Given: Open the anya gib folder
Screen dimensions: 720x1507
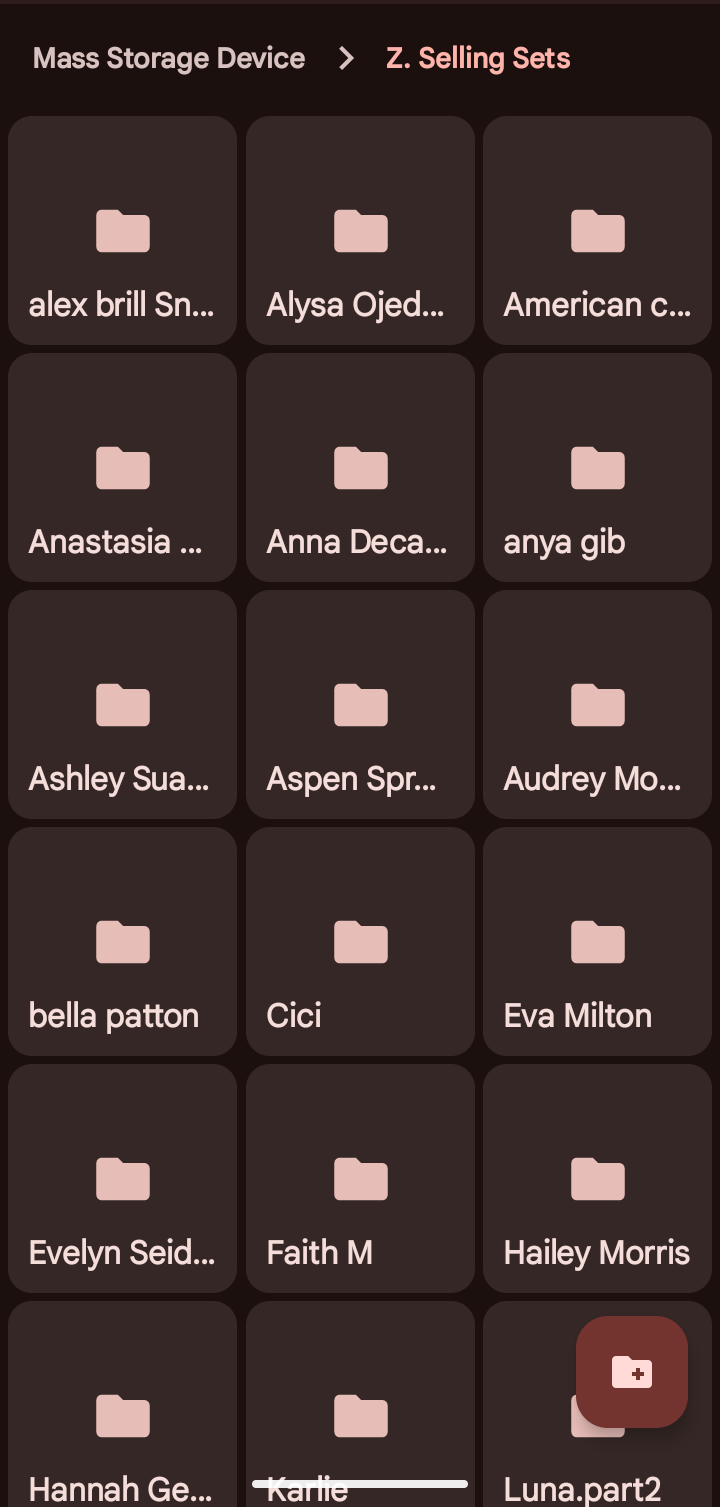Looking at the screenshot, I should point(597,468).
